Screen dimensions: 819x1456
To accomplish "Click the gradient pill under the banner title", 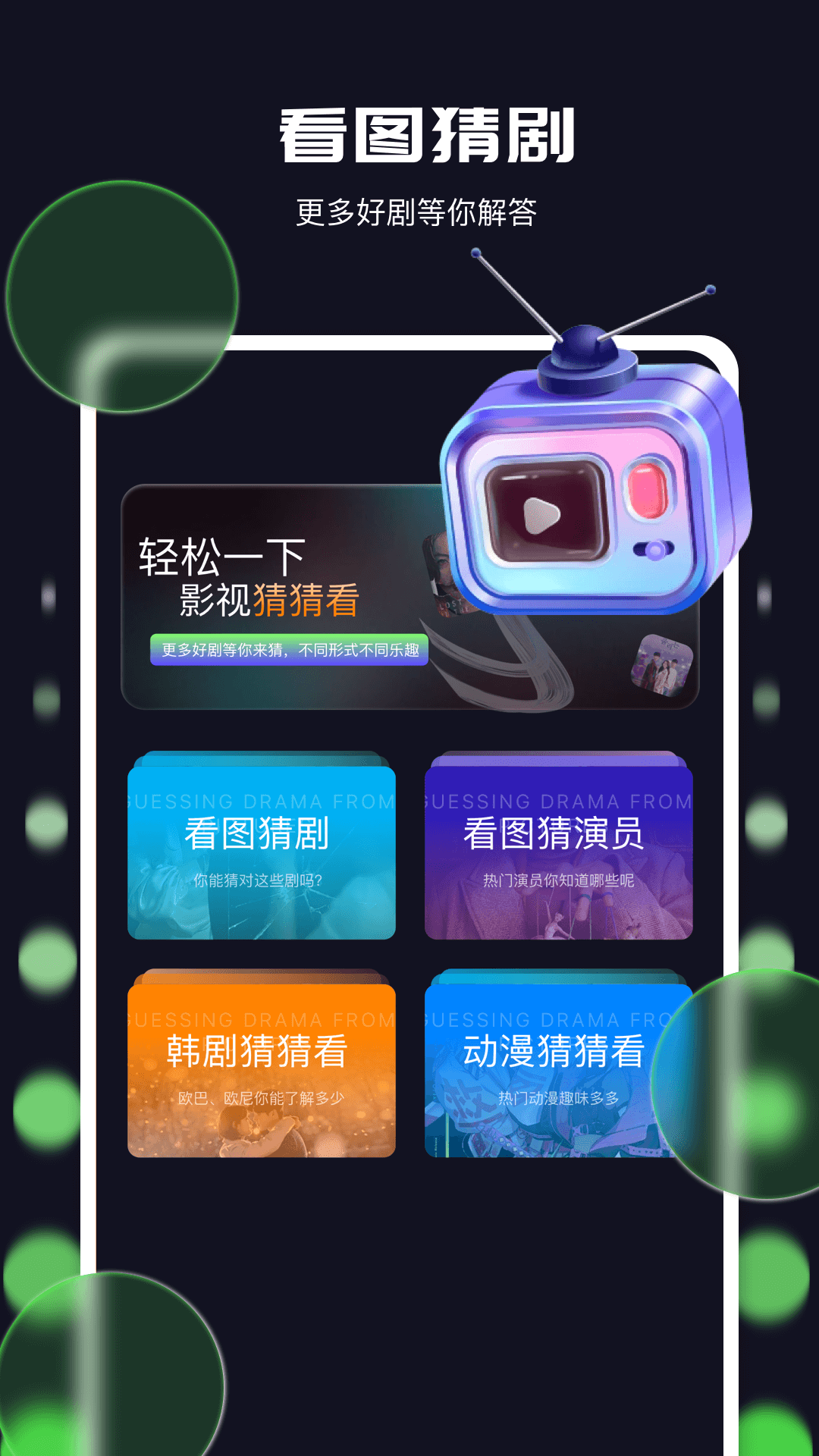I will (288, 649).
